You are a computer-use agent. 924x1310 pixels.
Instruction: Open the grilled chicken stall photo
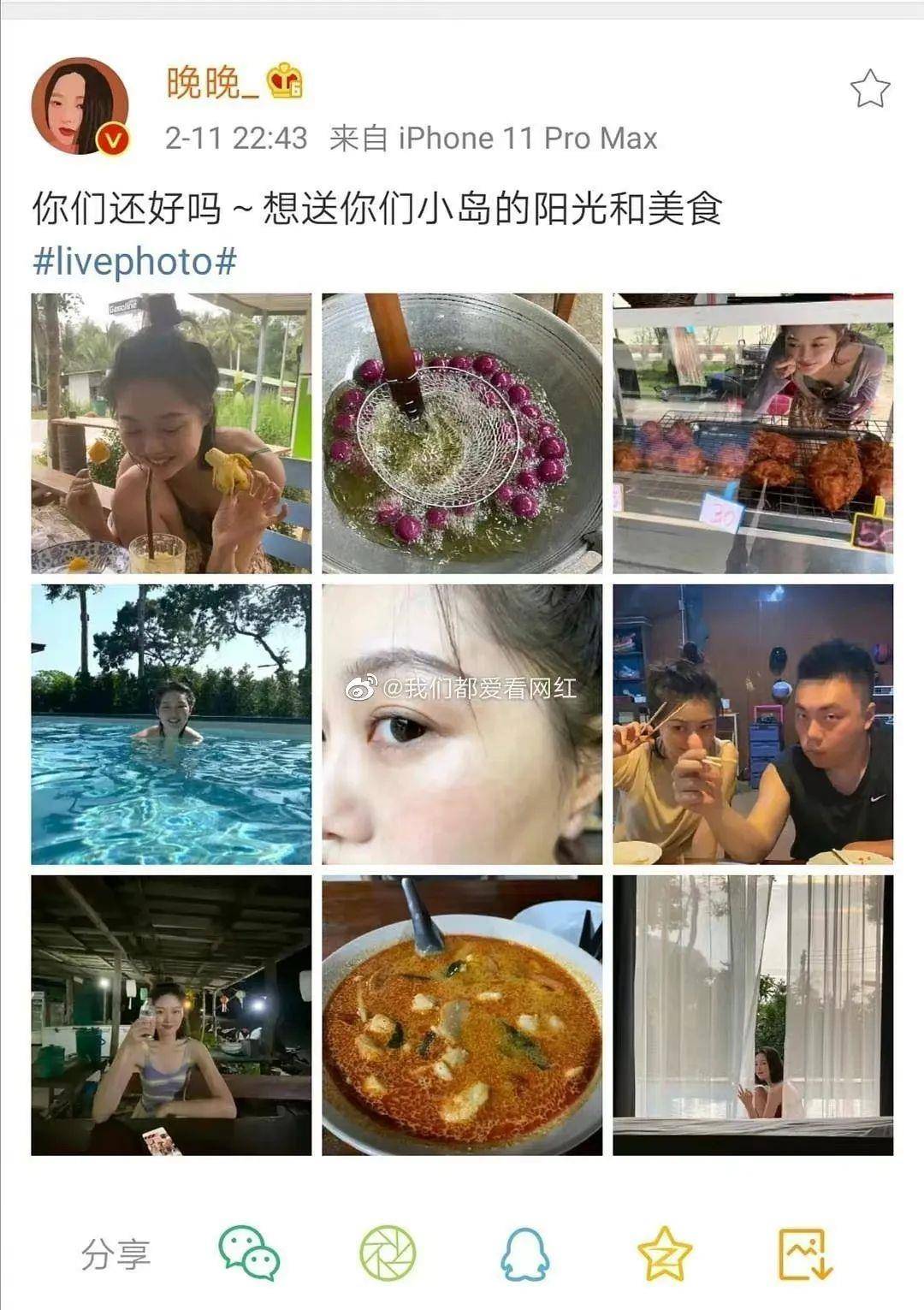[x=753, y=434]
